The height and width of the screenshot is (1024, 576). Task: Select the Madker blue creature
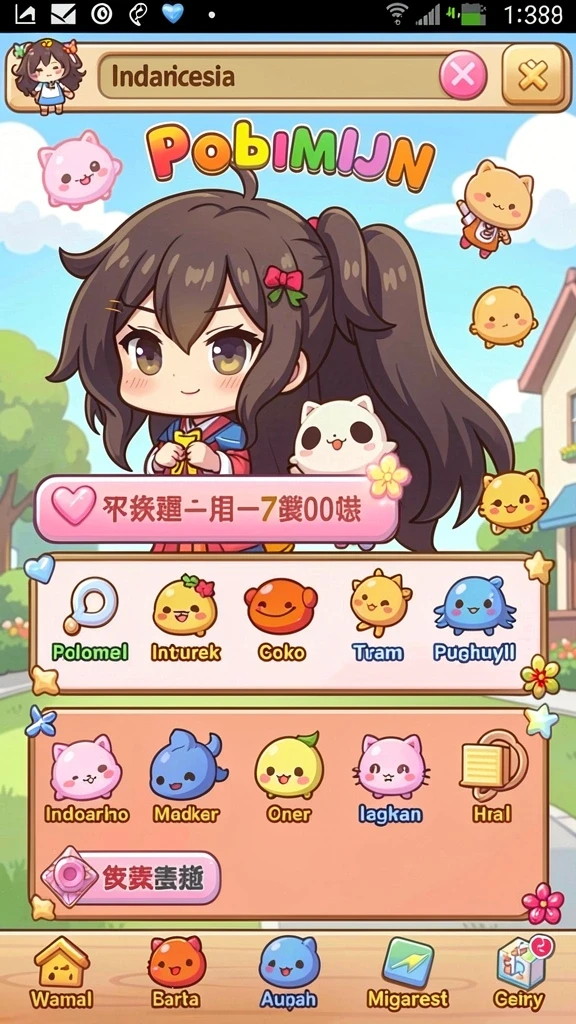(x=187, y=777)
